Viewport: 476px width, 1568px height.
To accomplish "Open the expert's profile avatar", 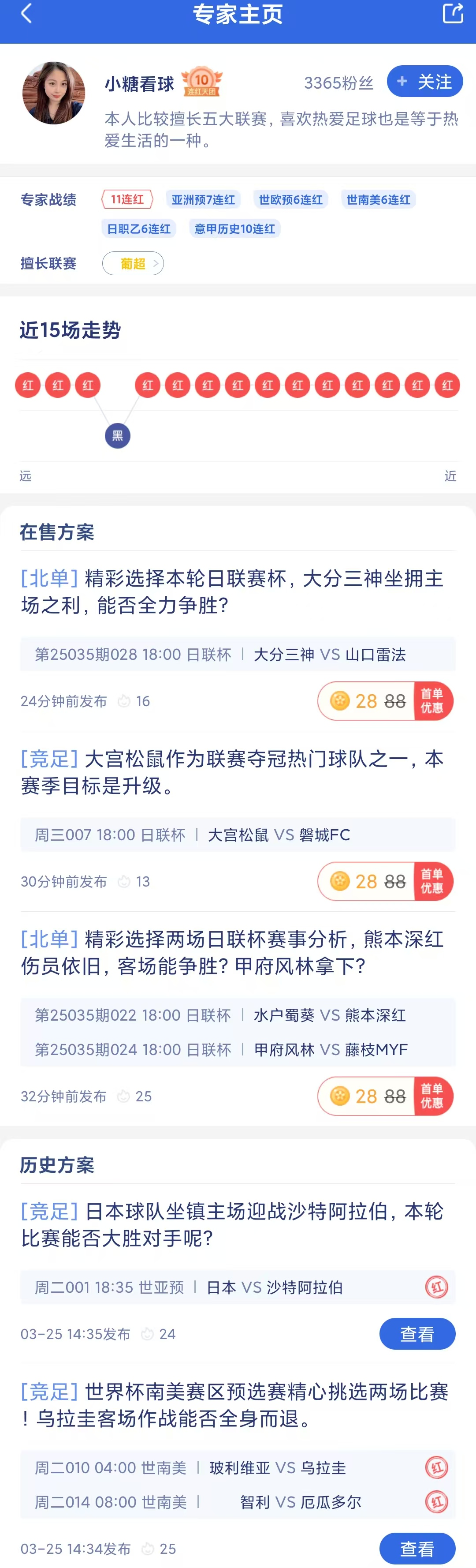I will click(53, 93).
